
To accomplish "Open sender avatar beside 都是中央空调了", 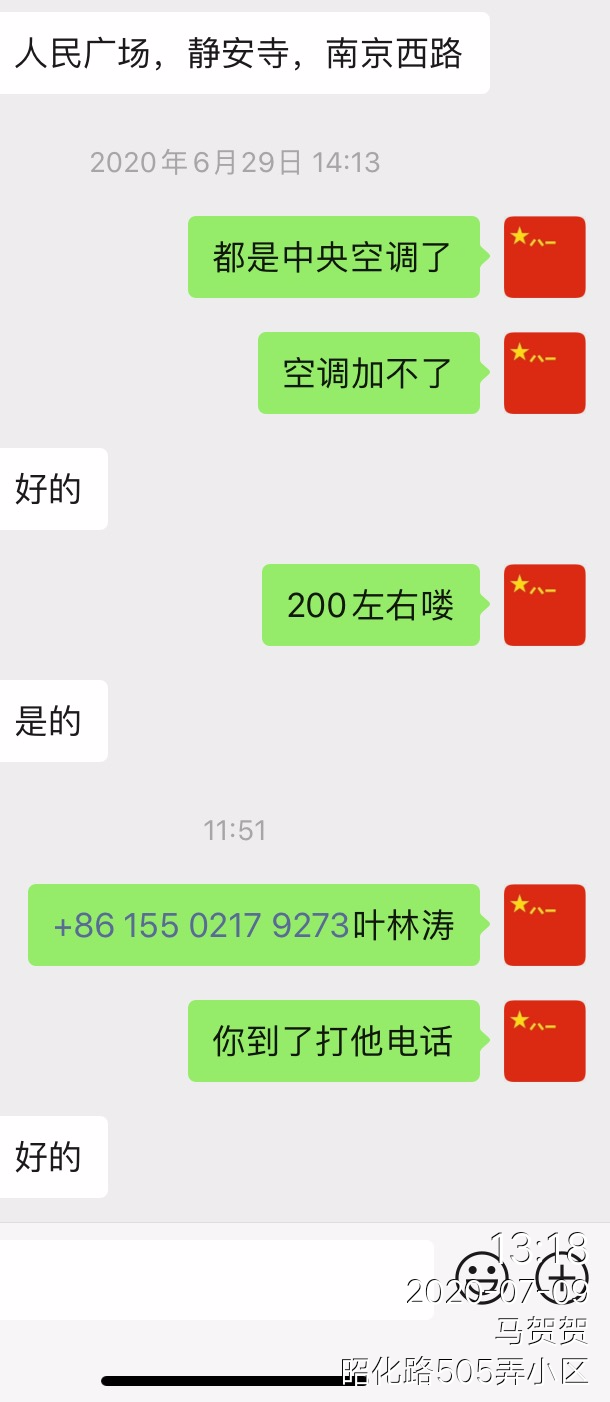I will coord(544,257).
